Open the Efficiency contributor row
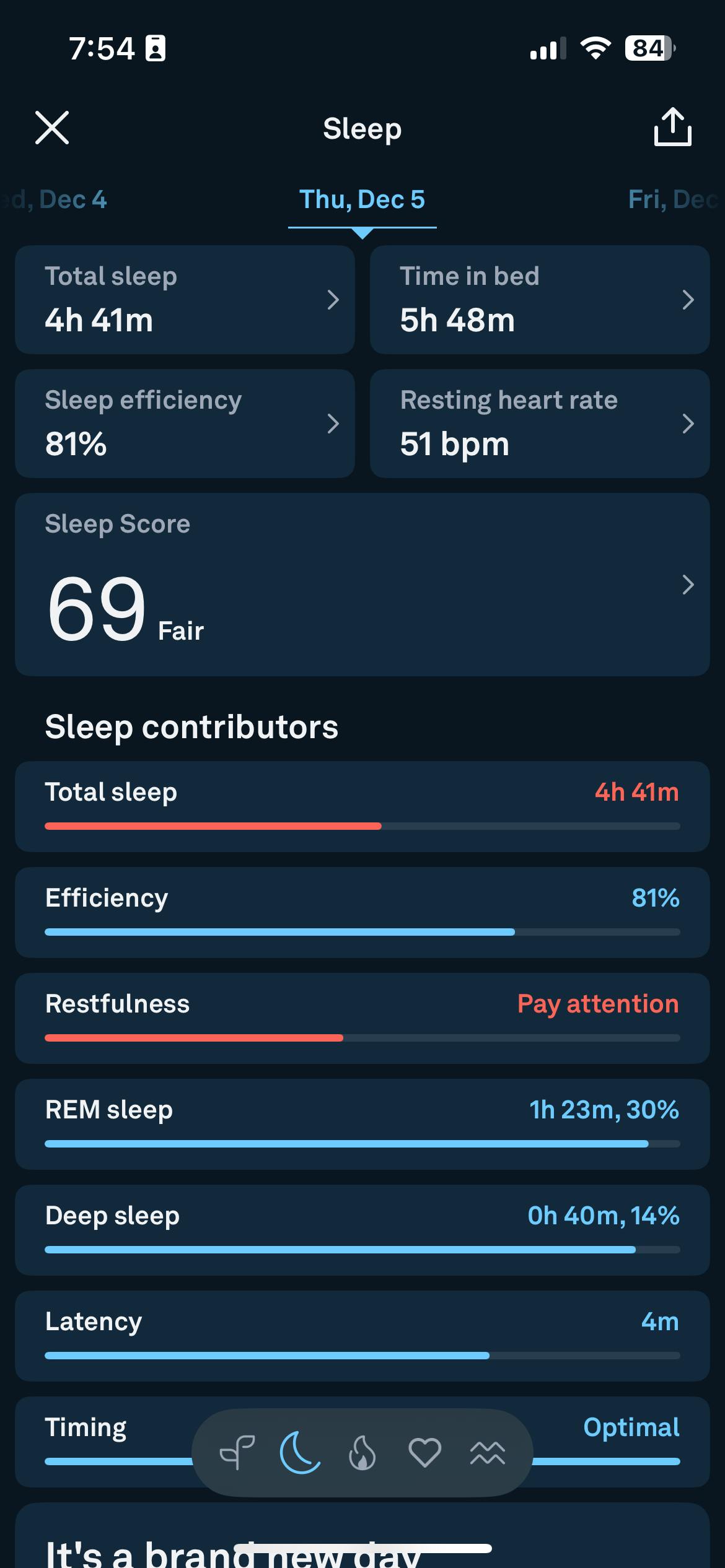 pos(362,912)
